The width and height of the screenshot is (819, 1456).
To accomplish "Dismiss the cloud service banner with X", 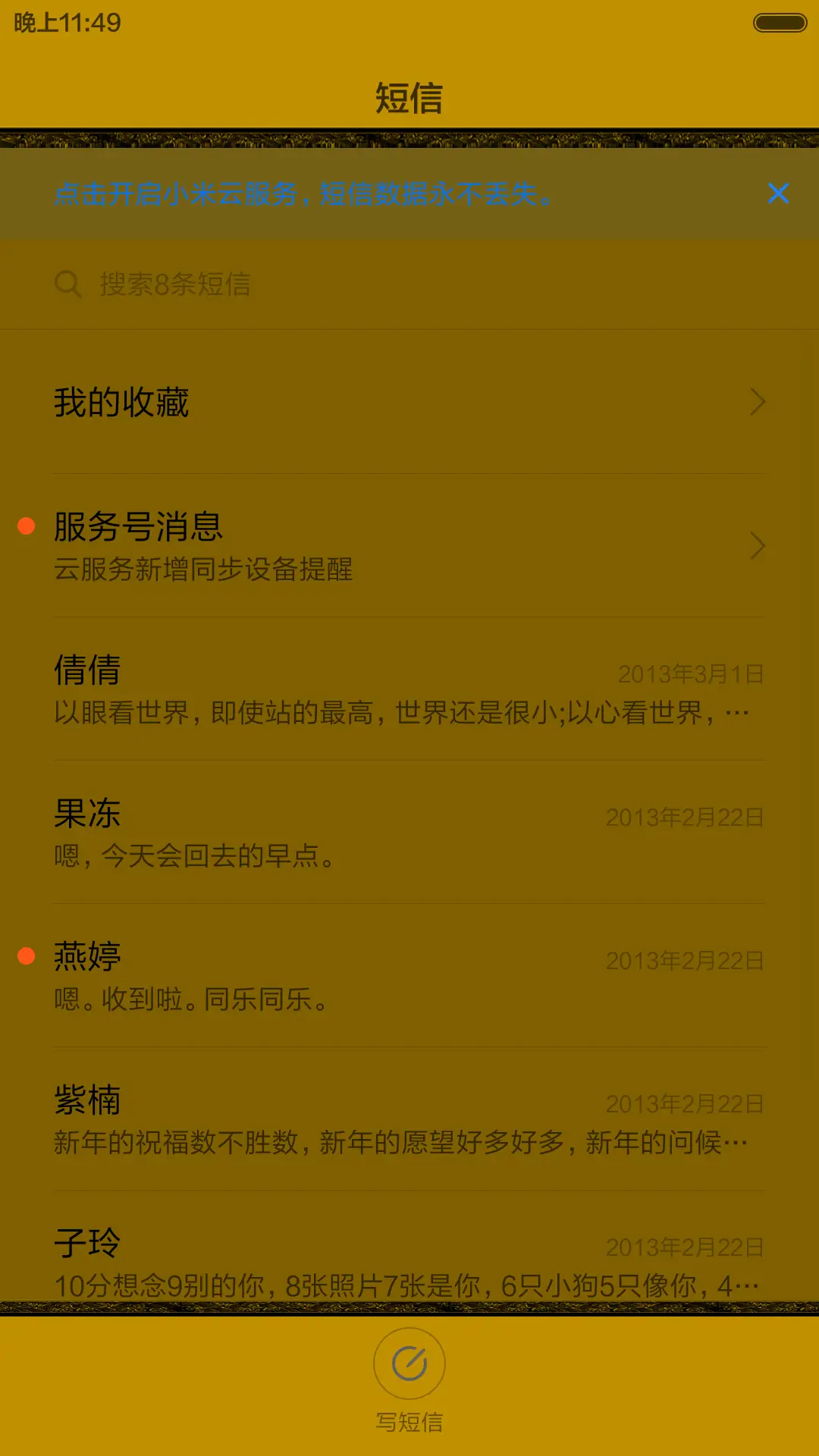I will coord(779,193).
